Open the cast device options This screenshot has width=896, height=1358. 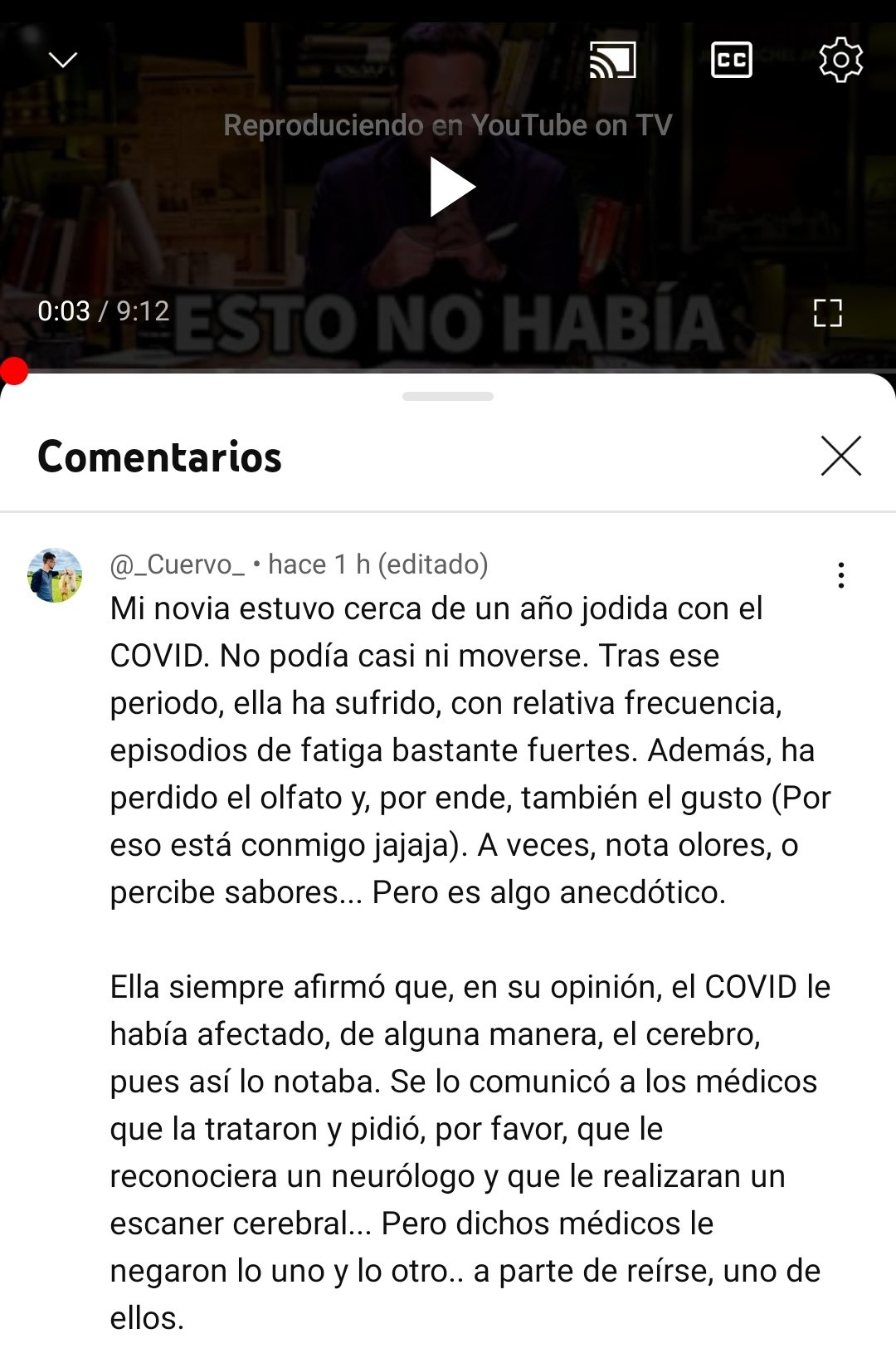click(x=612, y=60)
